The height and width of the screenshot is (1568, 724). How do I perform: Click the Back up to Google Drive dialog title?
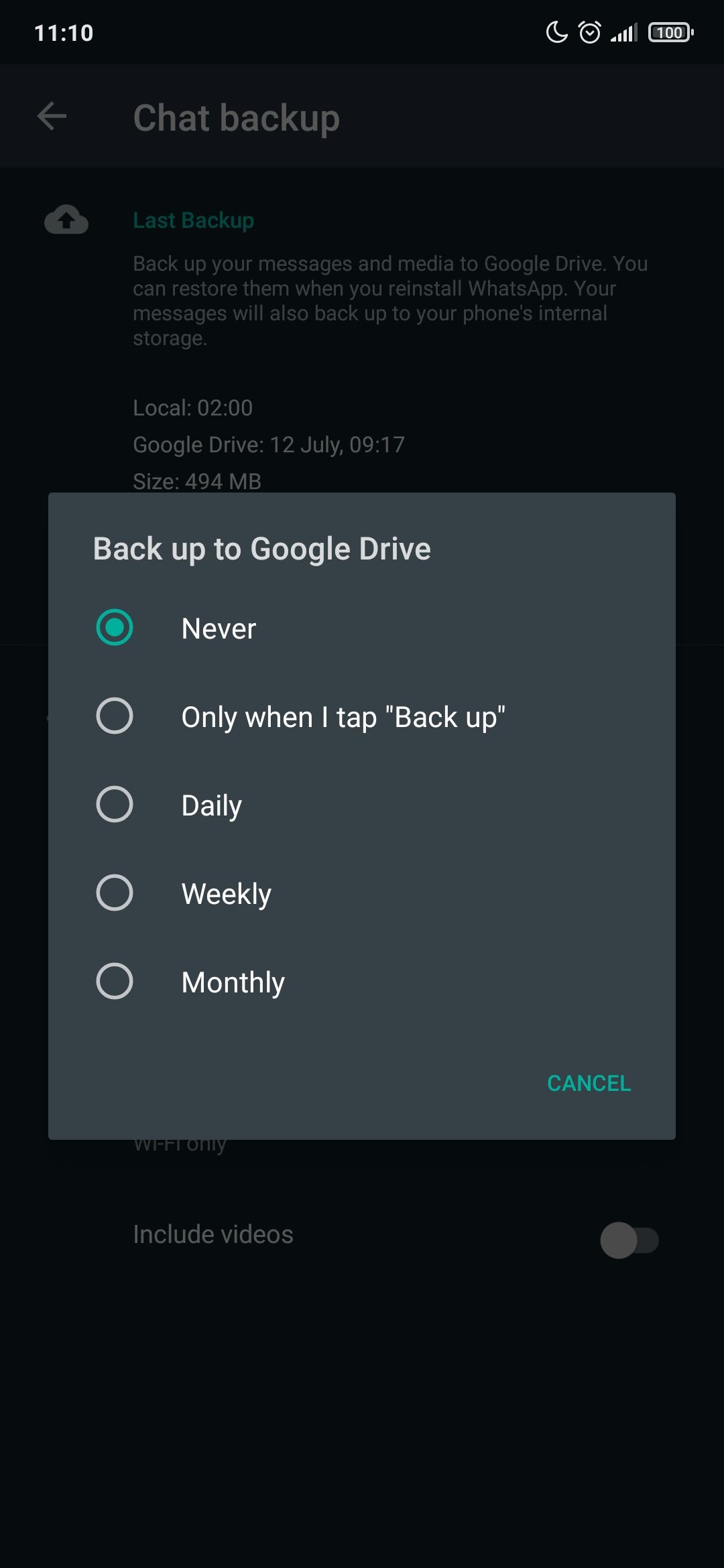(x=262, y=548)
